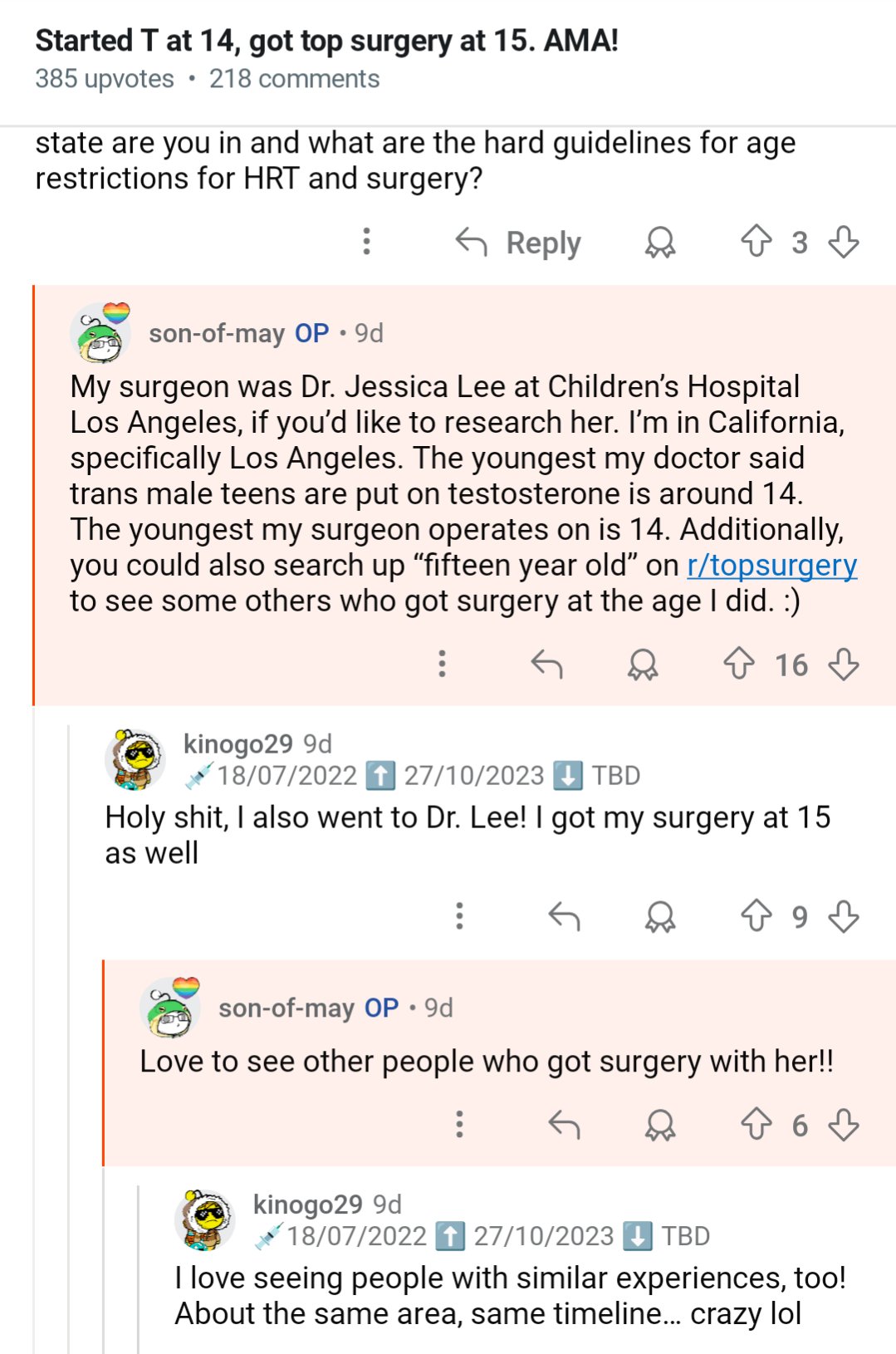Open the r/topsurgery subreddit link
Viewport: 896px width, 1354px height.
click(771, 566)
